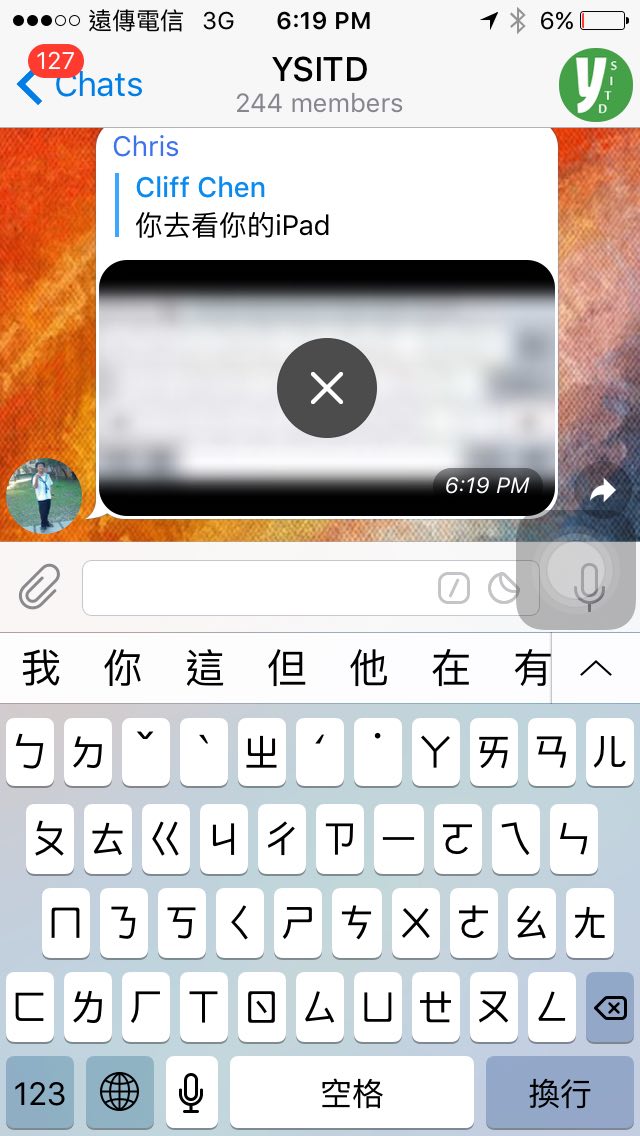Tap the voice message microphone
640x1136 pixels.
tap(589, 587)
